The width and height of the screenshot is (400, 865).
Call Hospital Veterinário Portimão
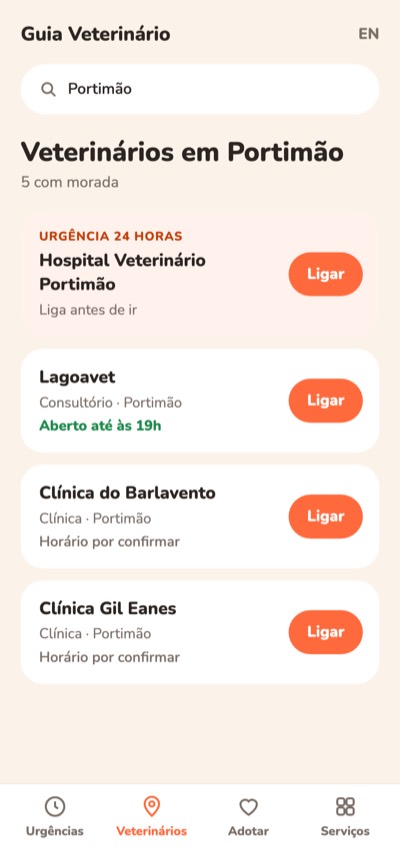pos(326,274)
